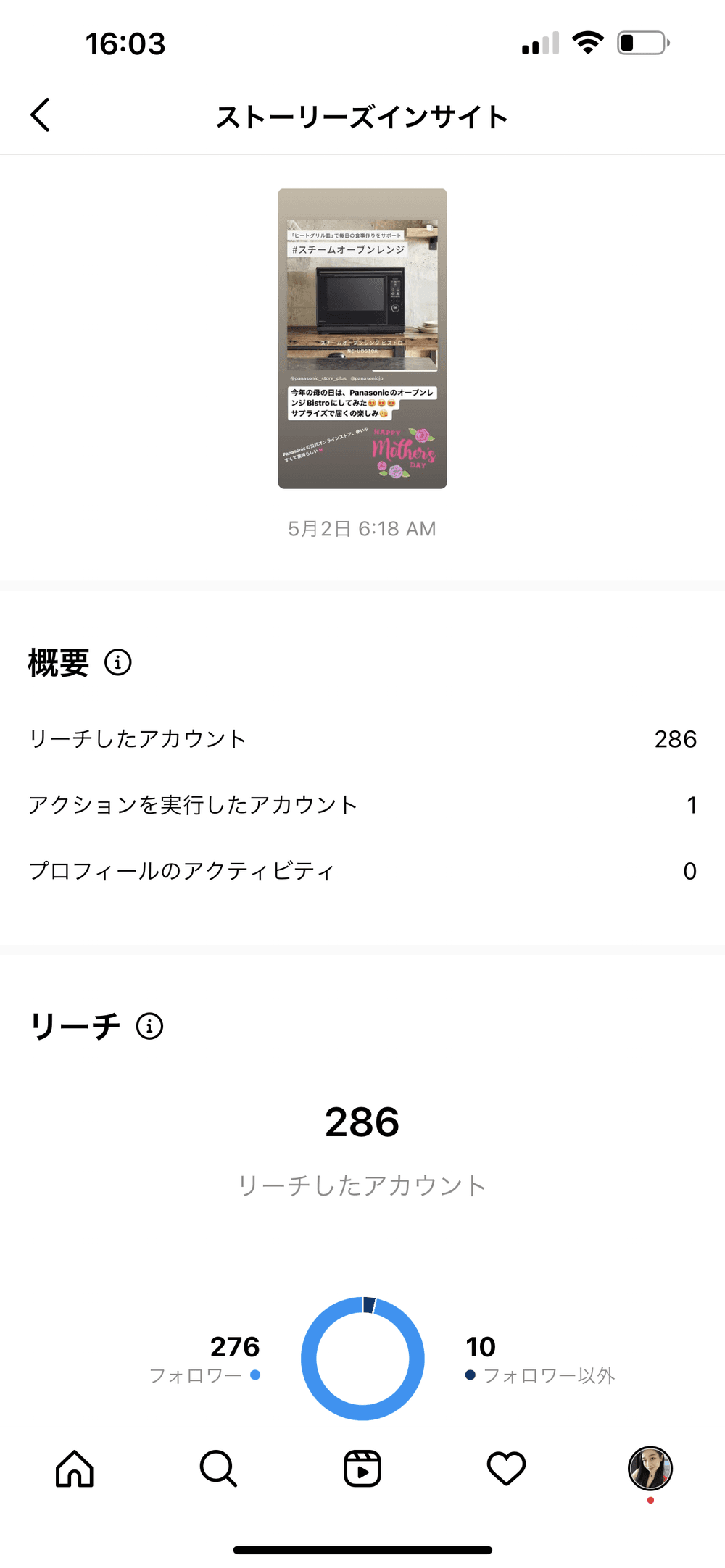Switch to the Reels tab
This screenshot has height=1568, width=725.
pos(362,1469)
